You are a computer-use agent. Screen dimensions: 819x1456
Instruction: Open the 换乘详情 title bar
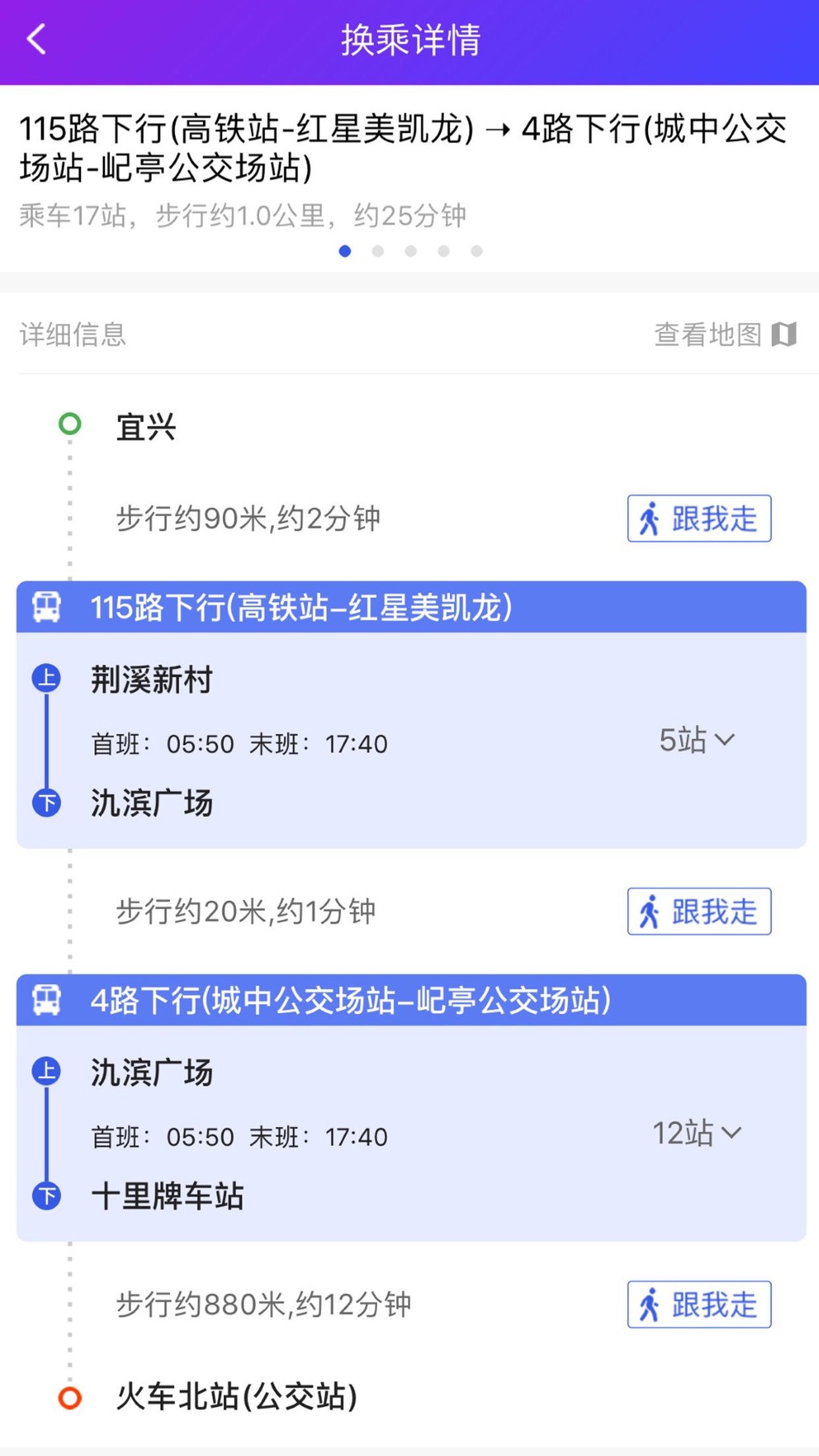pyautogui.click(x=409, y=40)
